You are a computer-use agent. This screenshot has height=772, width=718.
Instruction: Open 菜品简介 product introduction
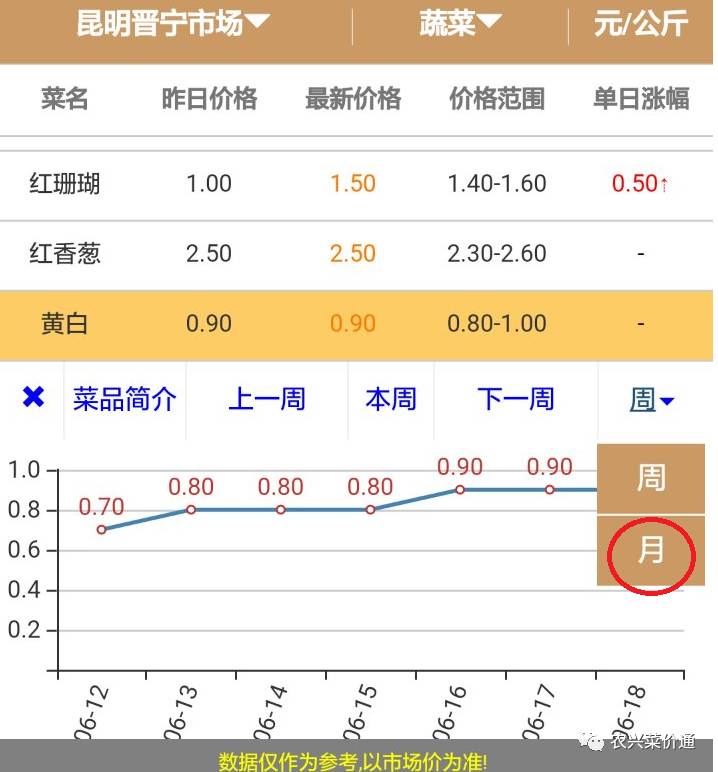click(125, 400)
